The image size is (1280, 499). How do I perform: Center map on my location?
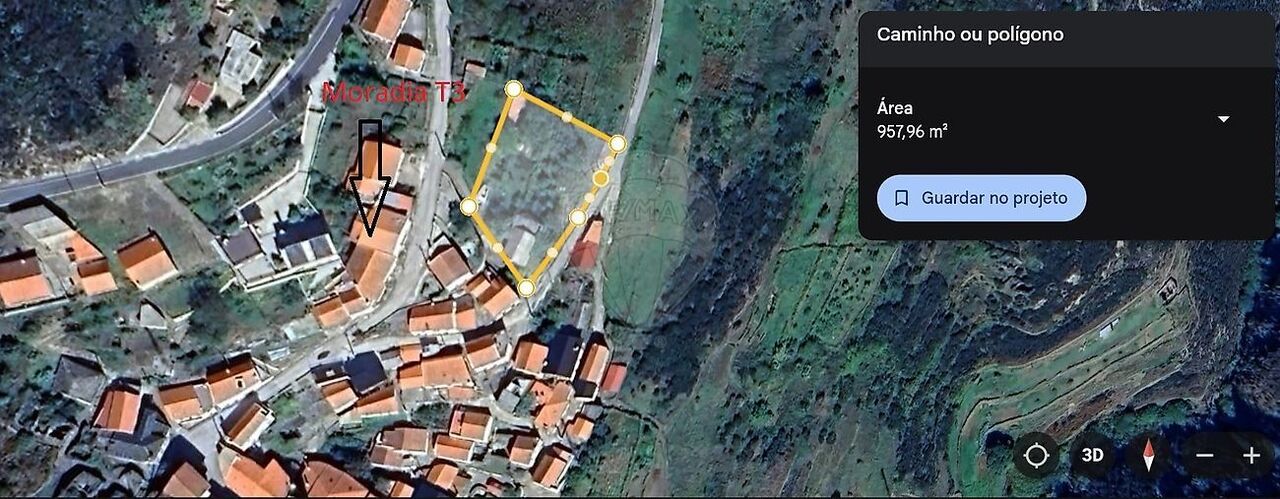[1037, 456]
